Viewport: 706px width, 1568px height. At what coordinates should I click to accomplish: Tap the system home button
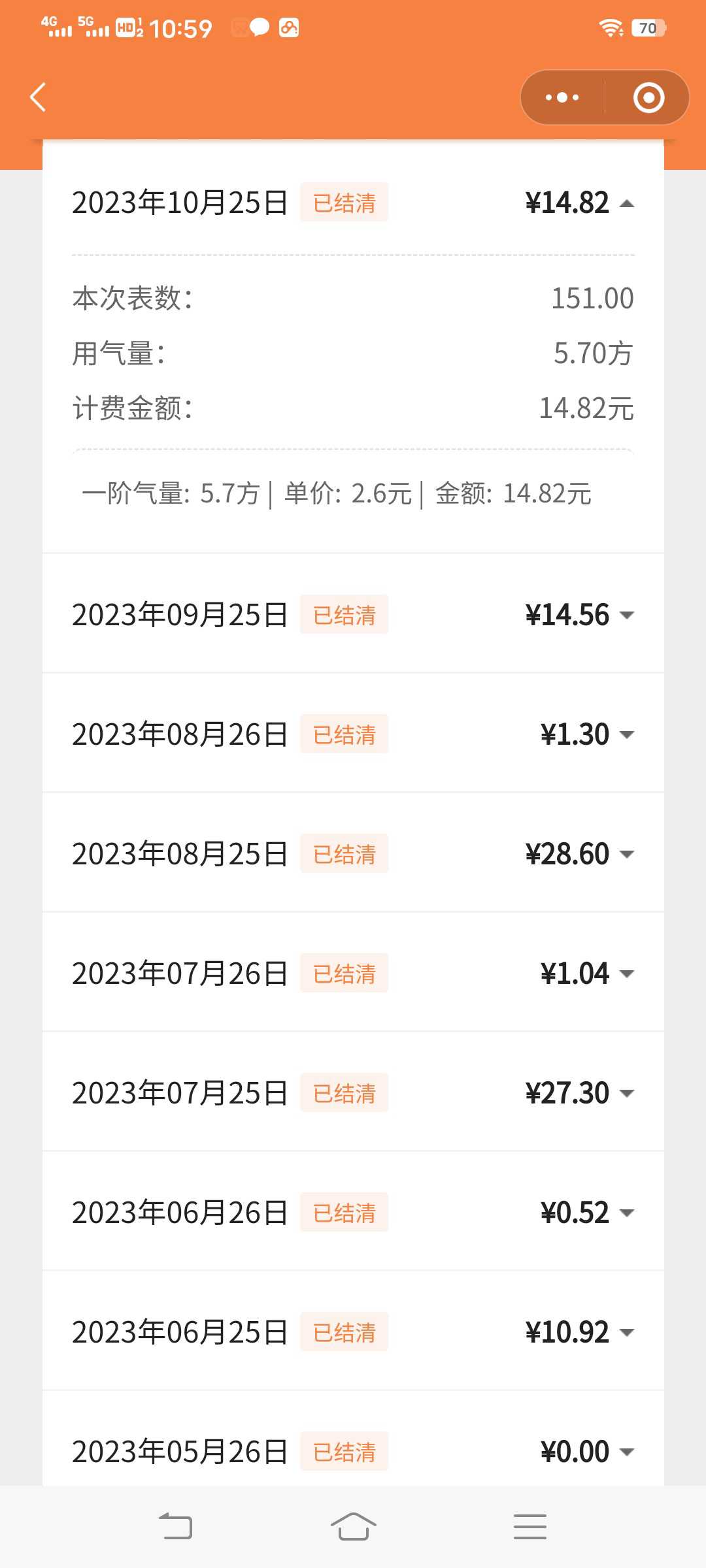pos(353,1527)
